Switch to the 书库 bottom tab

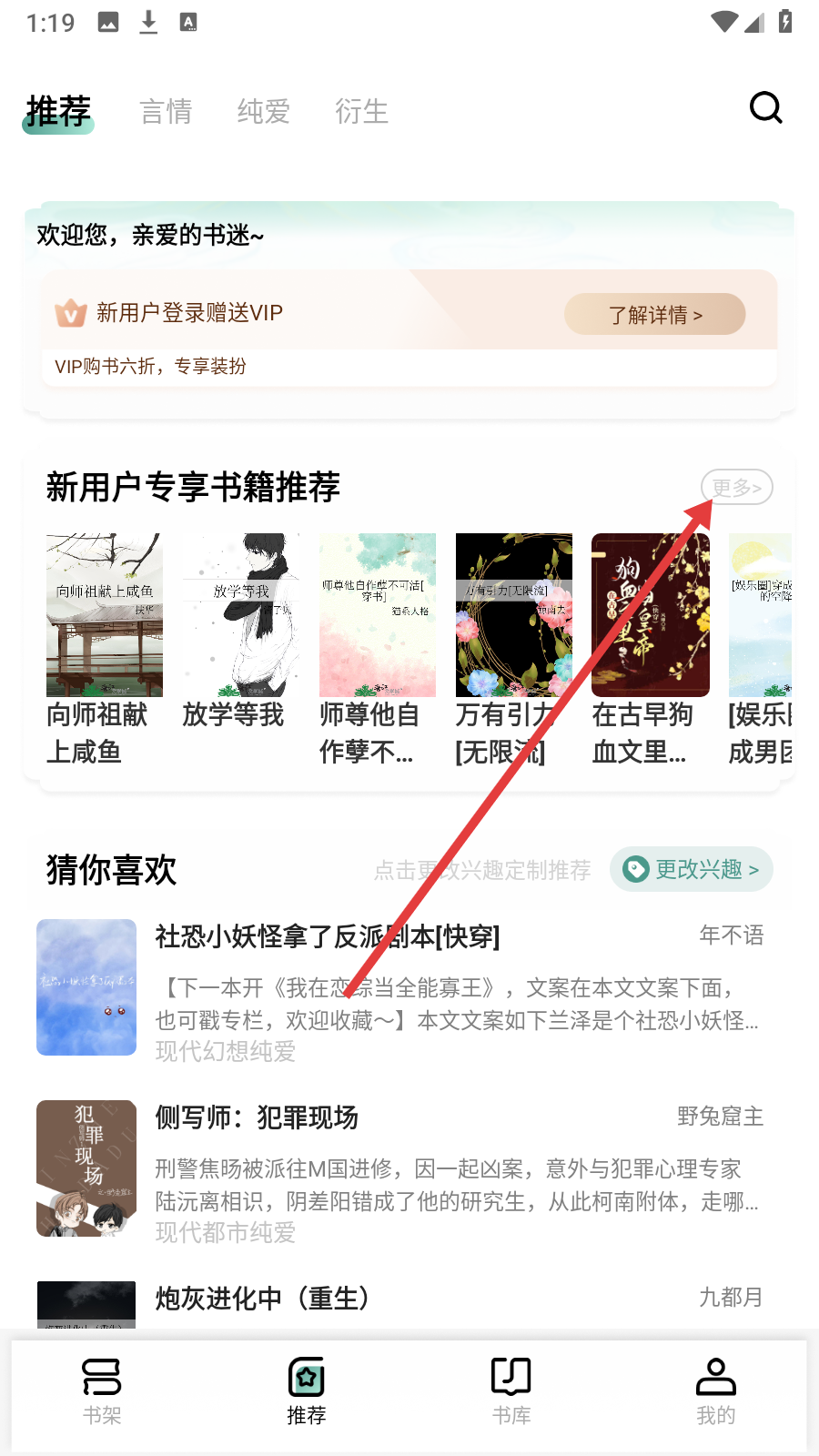point(511,1390)
